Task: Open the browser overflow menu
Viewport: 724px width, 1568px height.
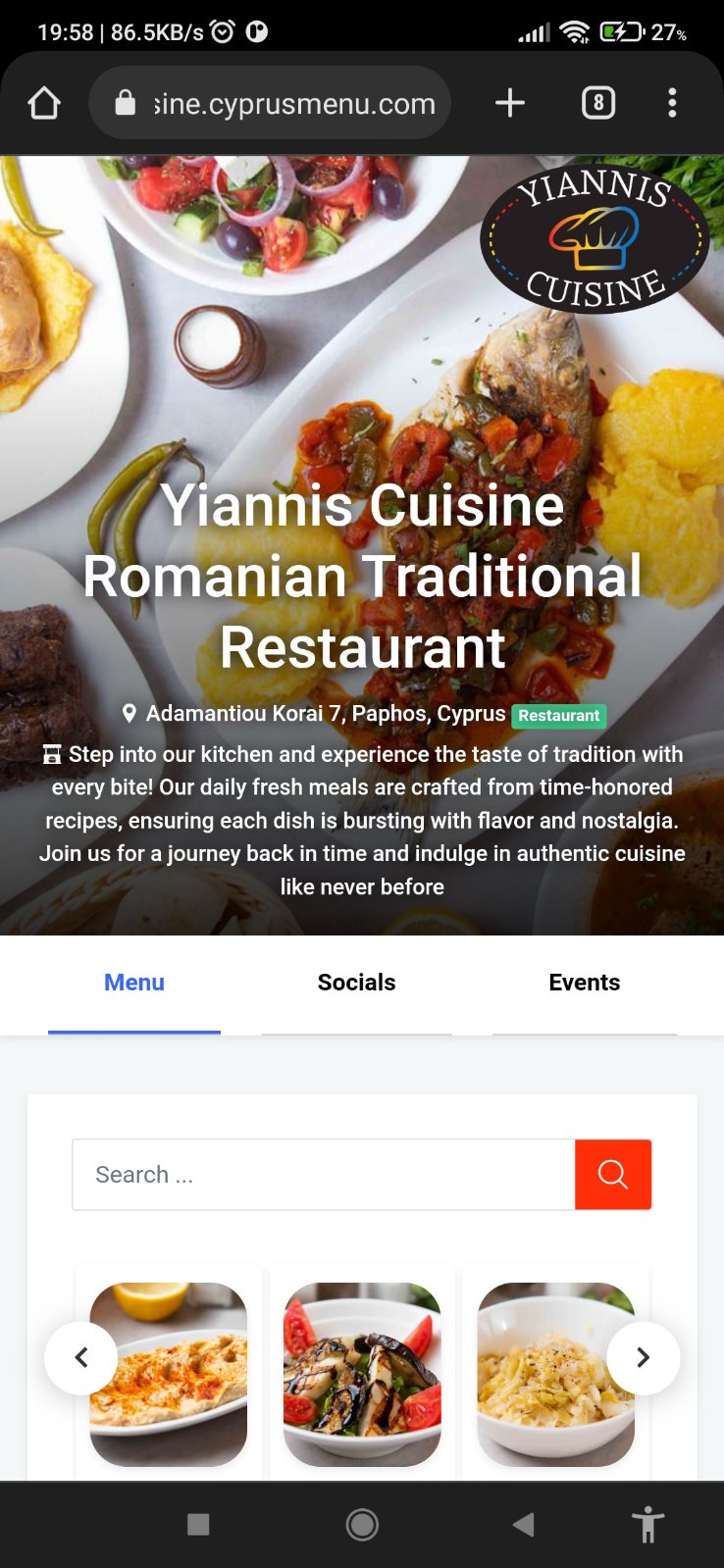Action: click(672, 103)
